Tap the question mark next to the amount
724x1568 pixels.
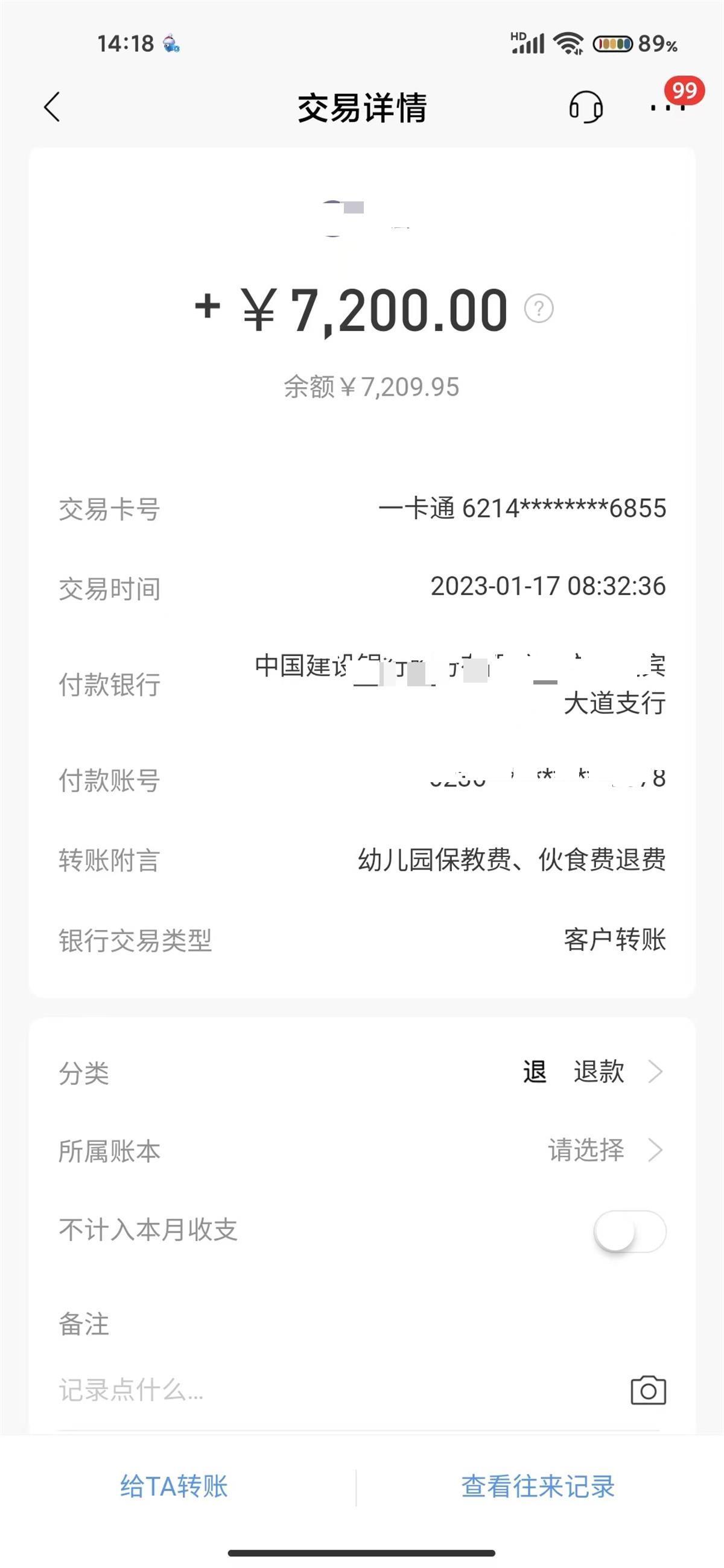[x=538, y=309]
